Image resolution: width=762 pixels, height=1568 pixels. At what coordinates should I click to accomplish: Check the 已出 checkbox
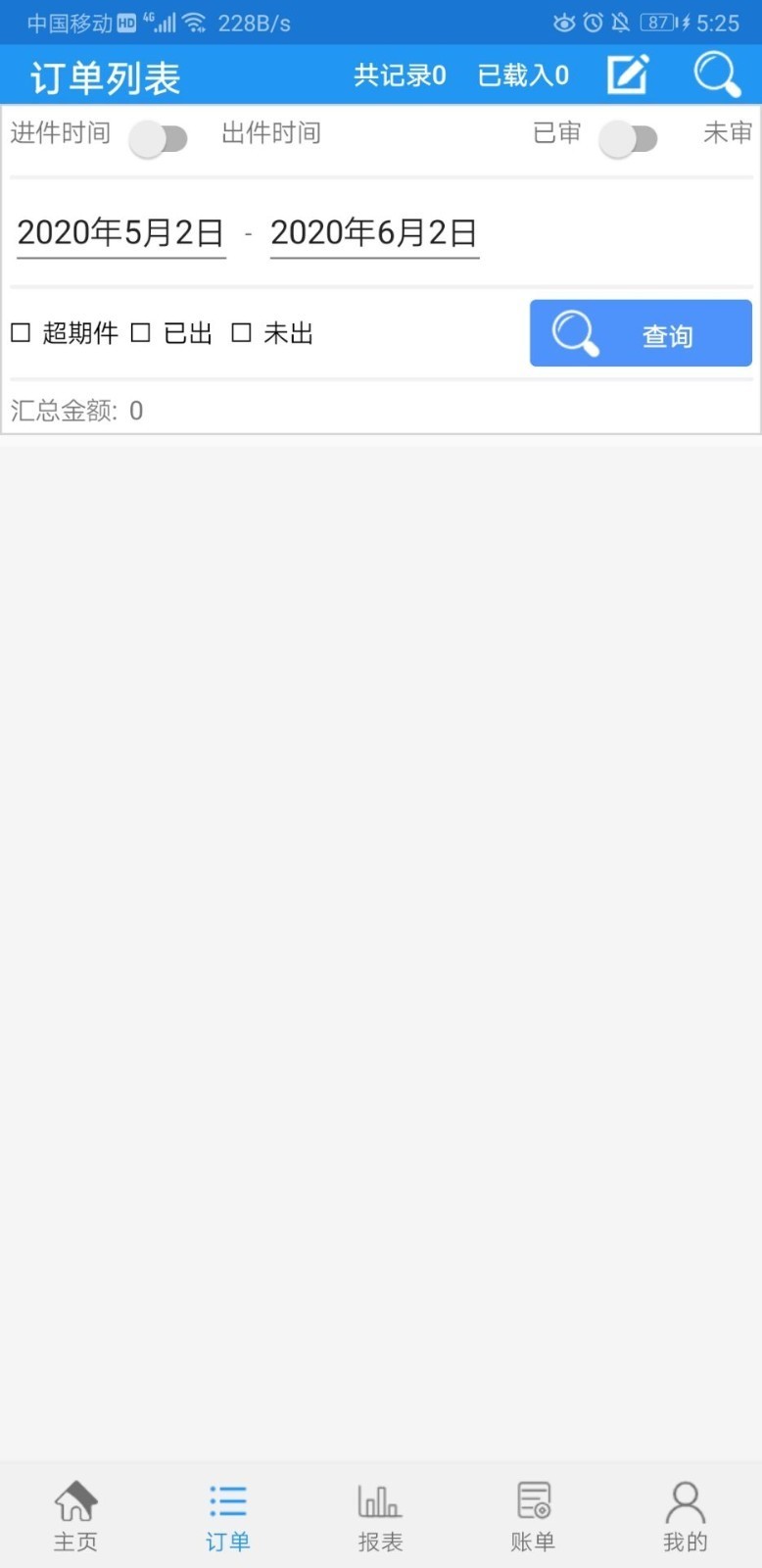coord(141,333)
